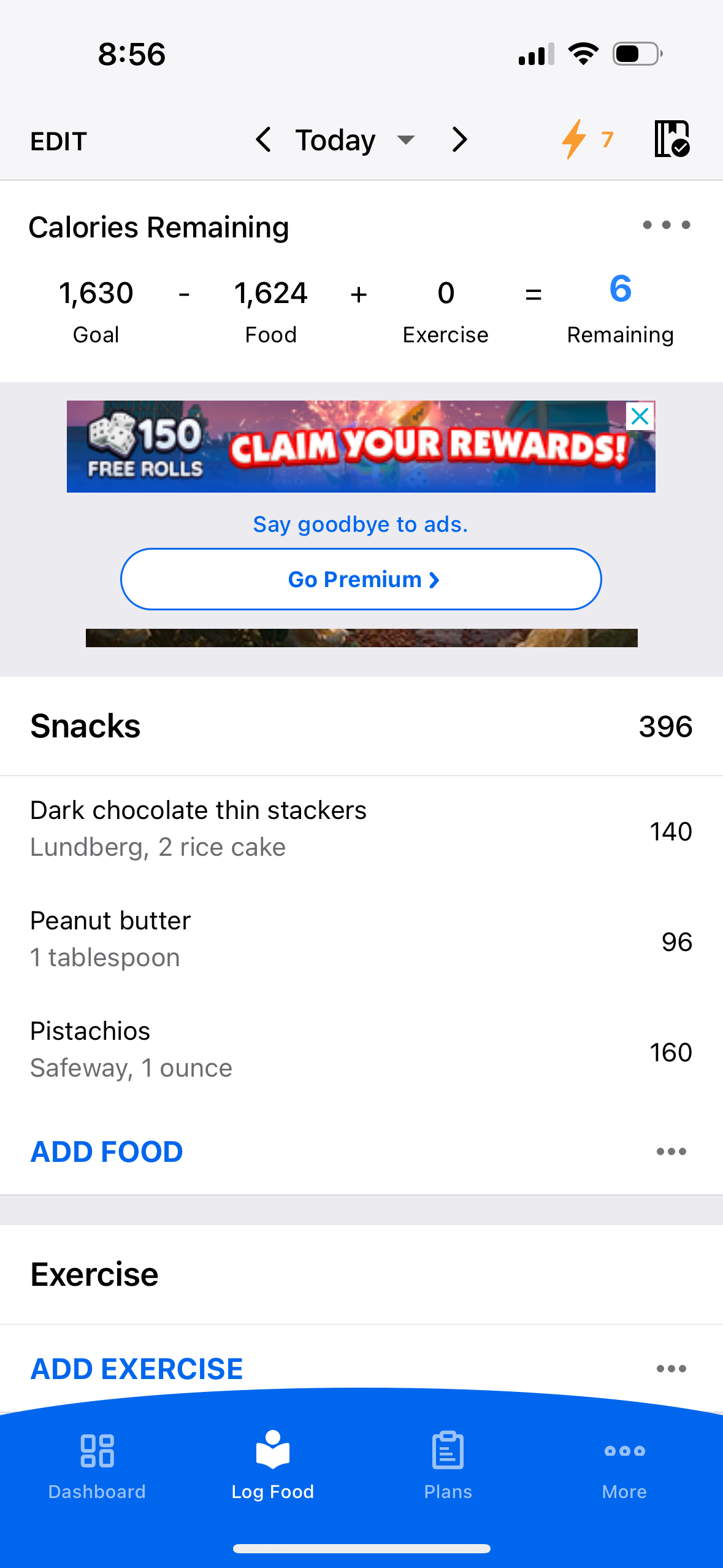
Task: Go to previous day with left chevron
Action: [262, 140]
